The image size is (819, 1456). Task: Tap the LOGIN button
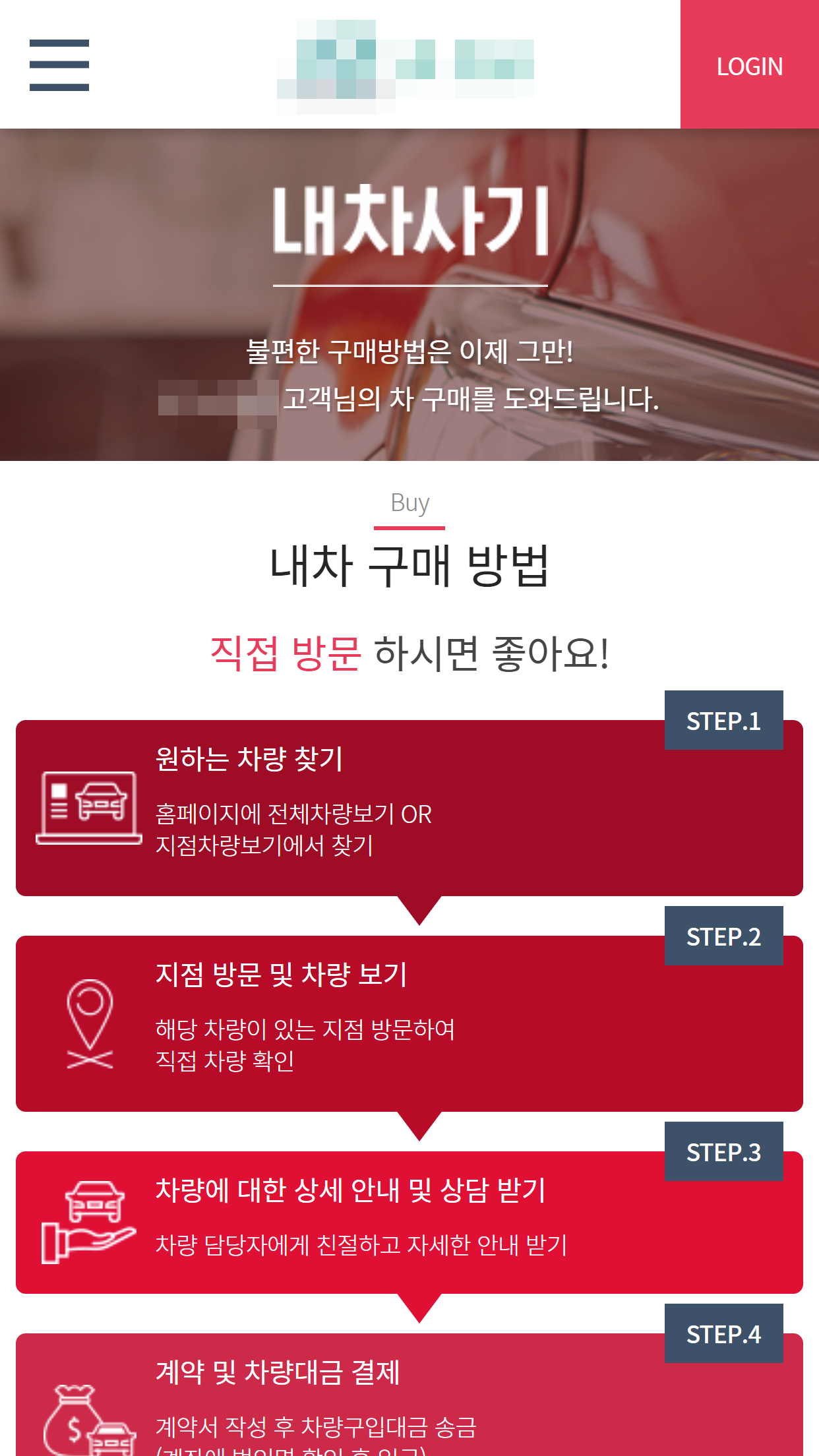click(x=749, y=65)
